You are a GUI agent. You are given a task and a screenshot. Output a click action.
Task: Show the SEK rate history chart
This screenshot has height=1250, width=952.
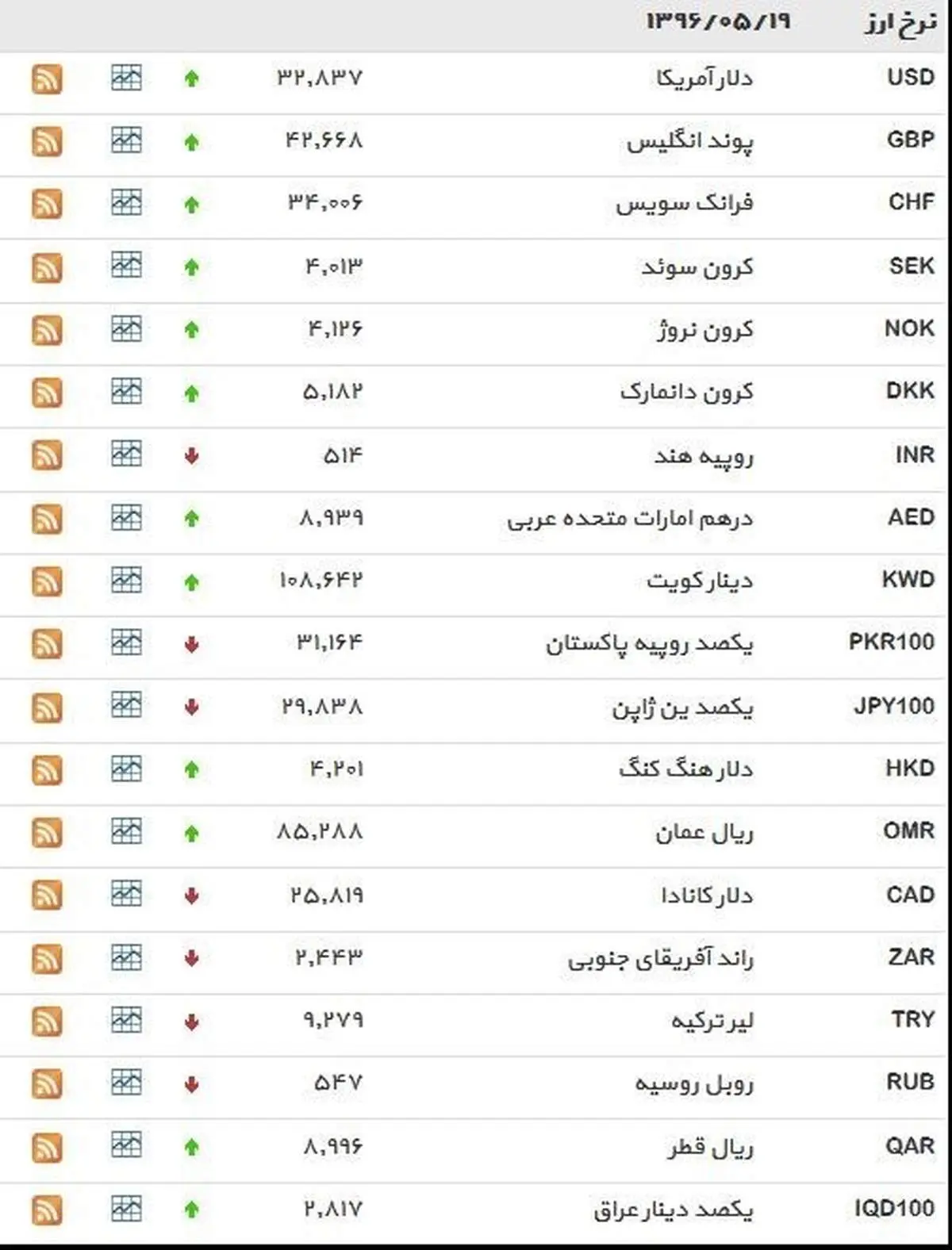(x=126, y=266)
